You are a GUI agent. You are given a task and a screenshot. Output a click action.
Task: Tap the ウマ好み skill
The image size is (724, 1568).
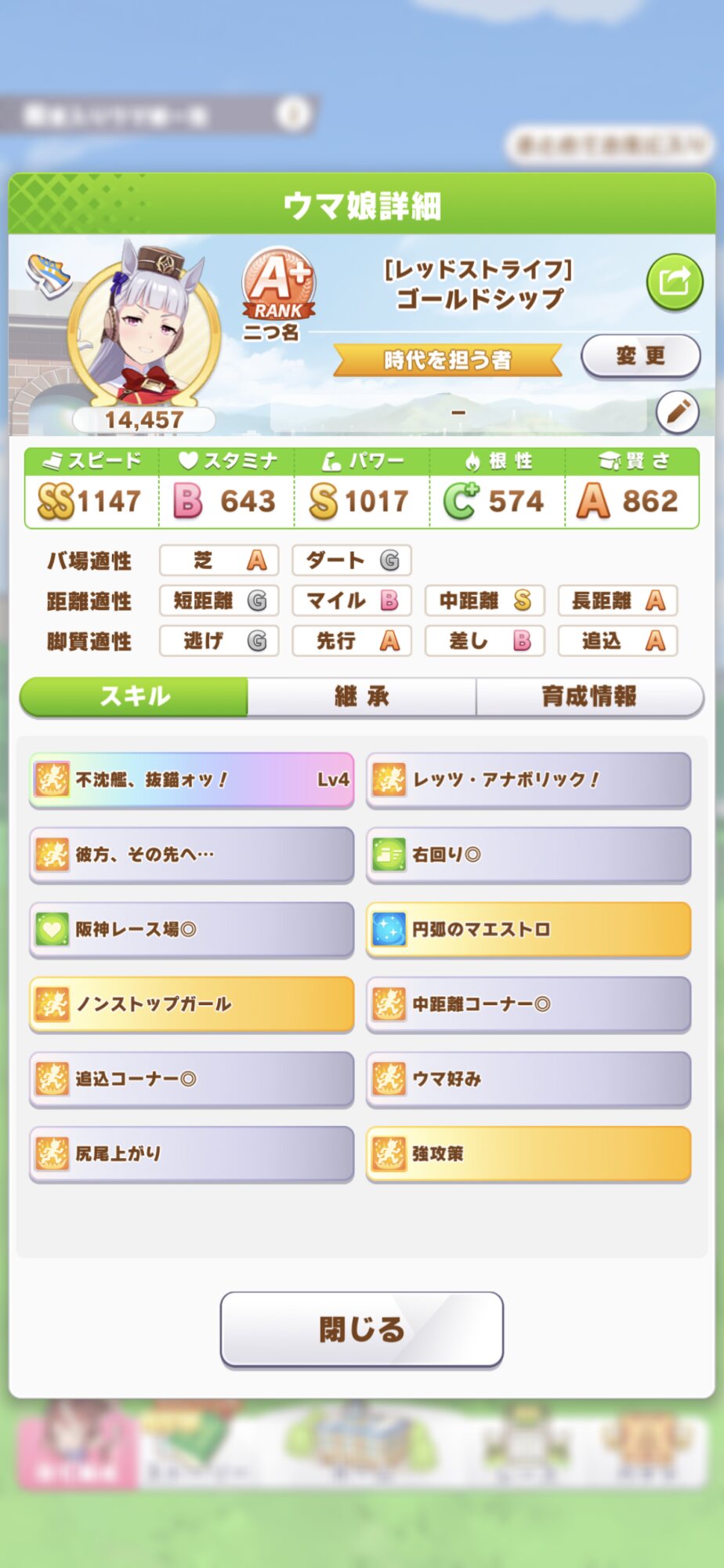coord(528,1079)
